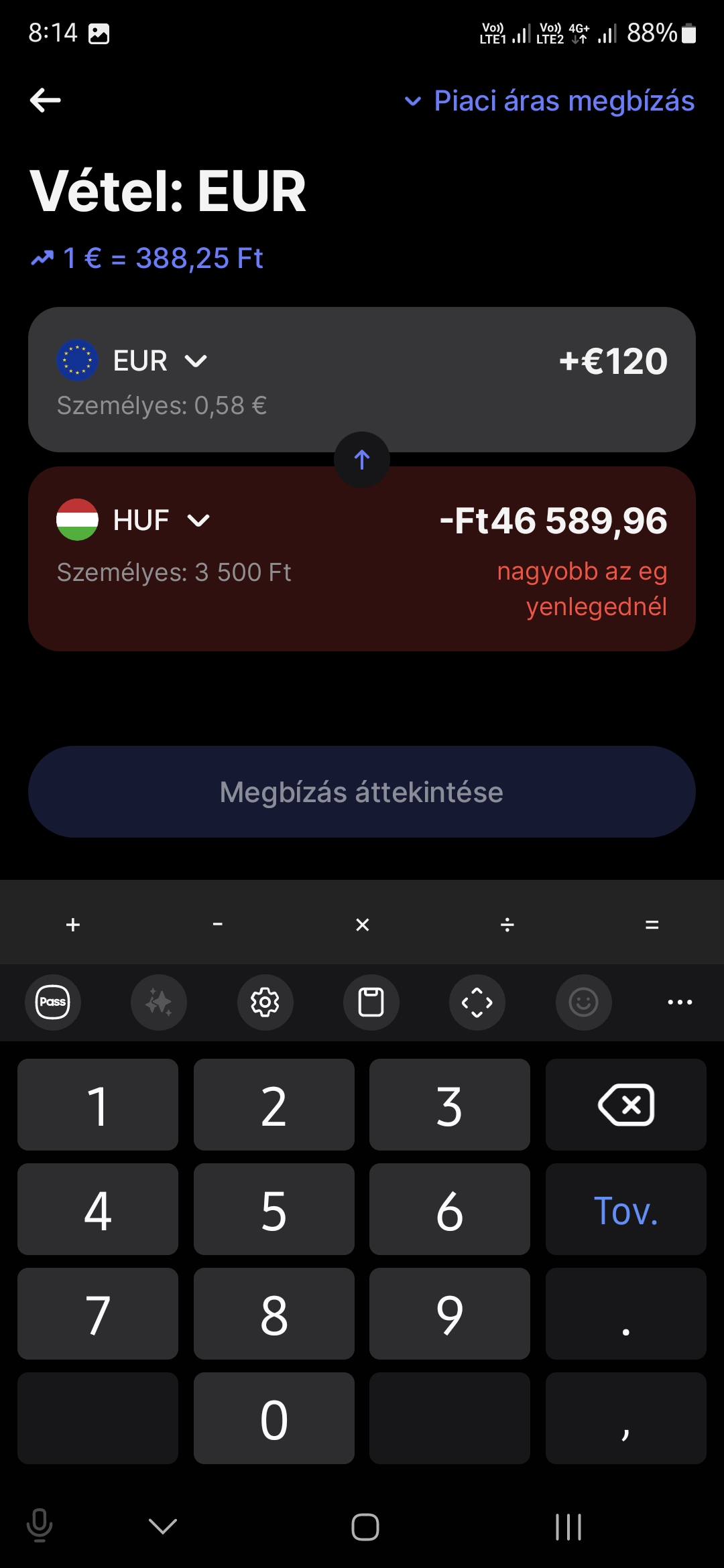The height and width of the screenshot is (1568, 724).
Task: Go back using the top arrow
Action: point(46,101)
